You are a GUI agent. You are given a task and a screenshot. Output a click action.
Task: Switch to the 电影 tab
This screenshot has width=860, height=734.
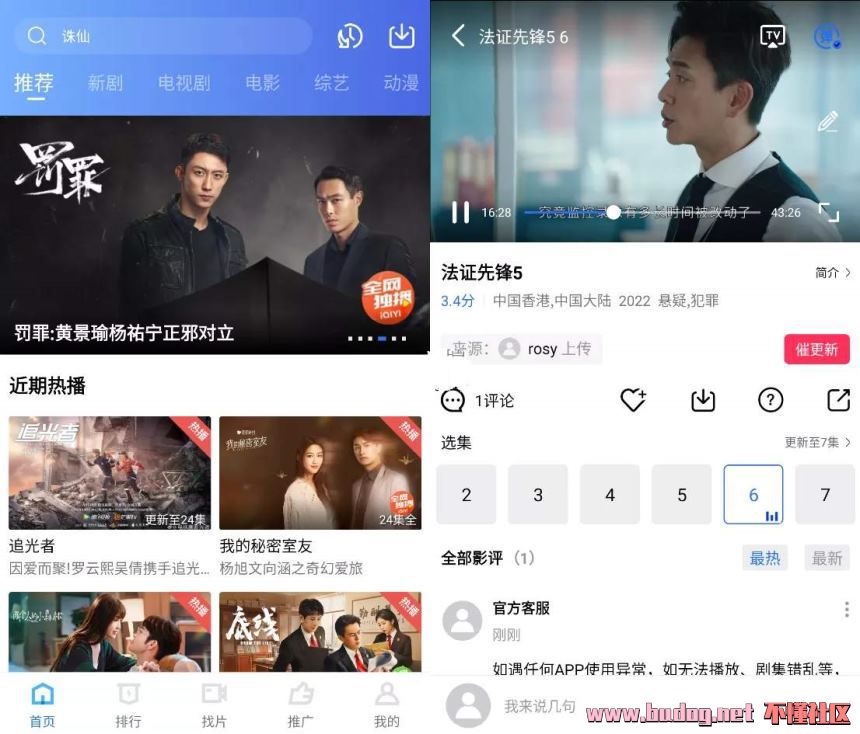click(262, 83)
